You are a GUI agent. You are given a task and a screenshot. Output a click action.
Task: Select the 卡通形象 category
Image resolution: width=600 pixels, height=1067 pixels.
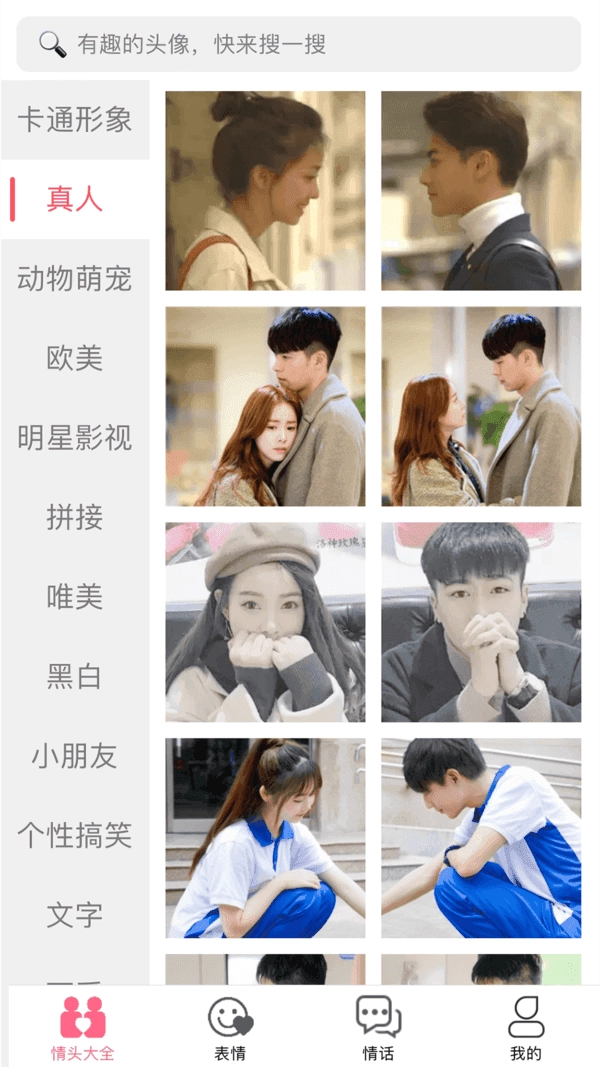[x=75, y=120]
